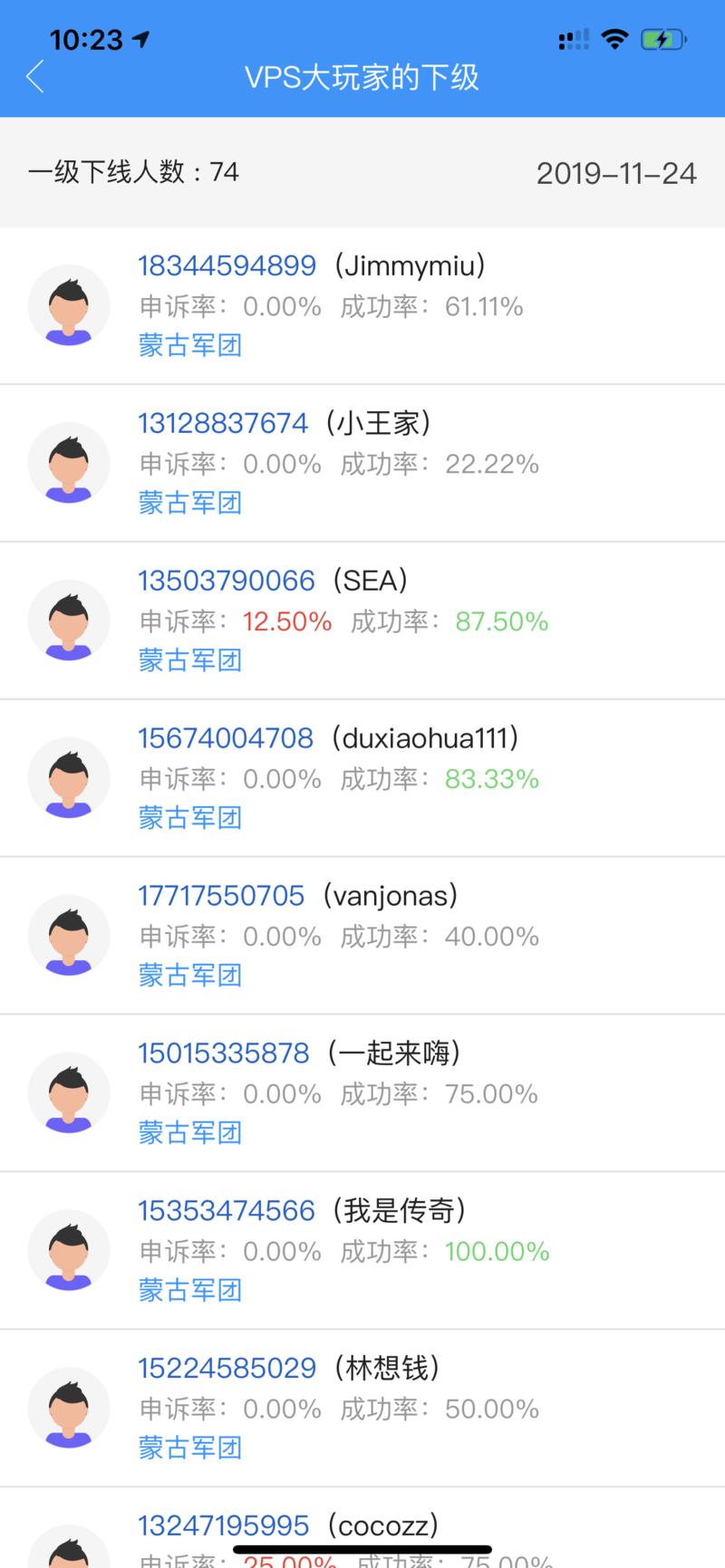Open the avatar of Jimmymiu
Image resolution: width=725 pixels, height=1568 pixels.
tap(69, 305)
